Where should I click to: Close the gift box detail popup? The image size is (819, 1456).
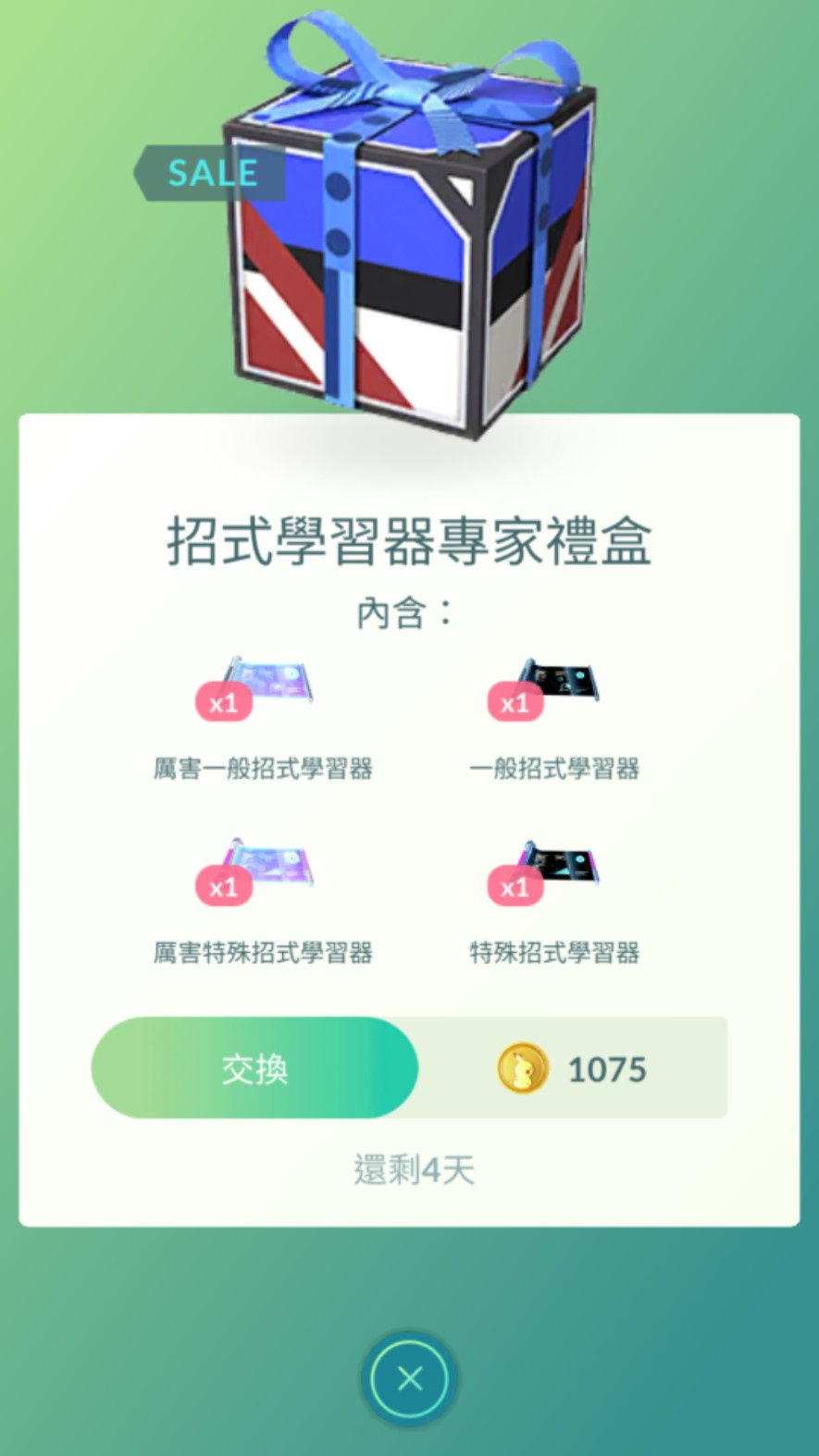click(409, 1379)
